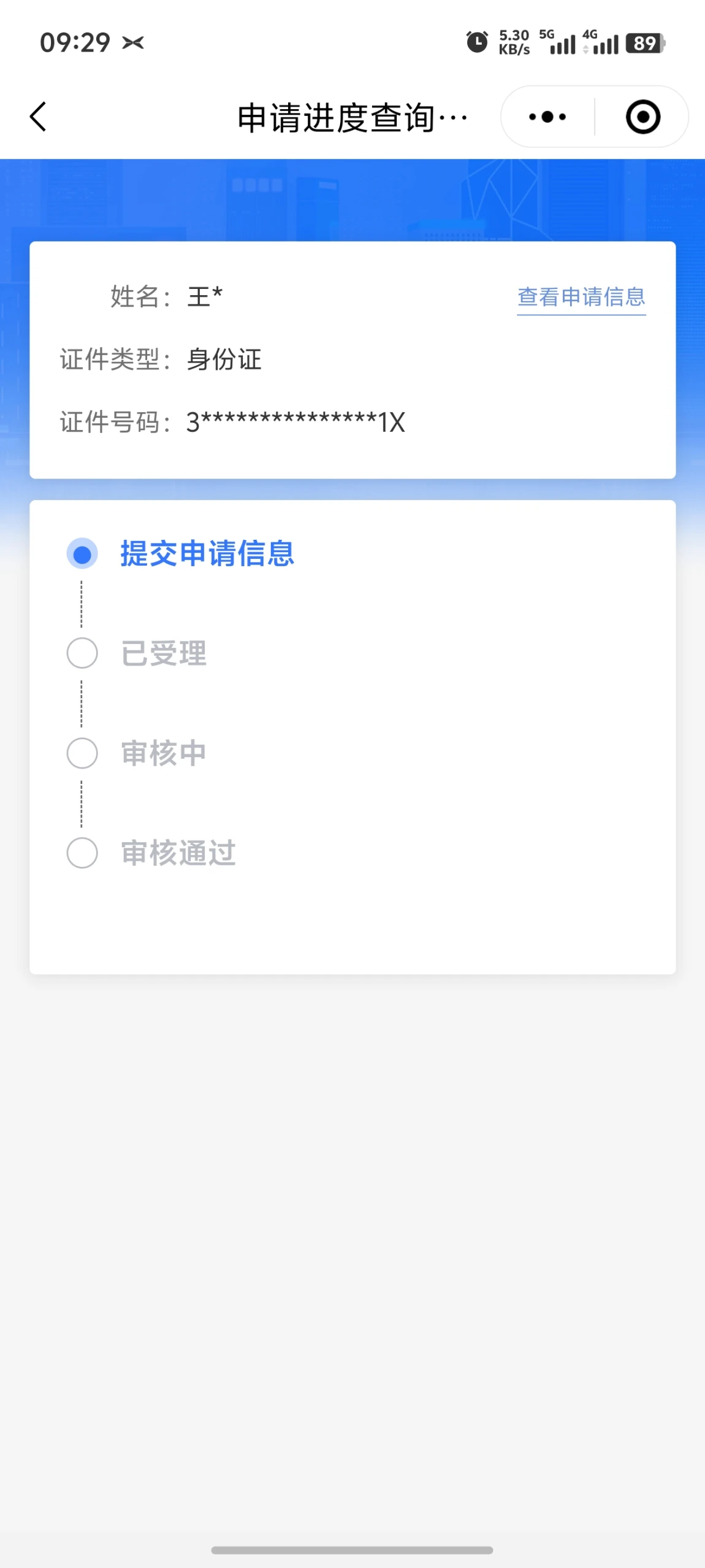Go back using the top-left arrow
The image size is (705, 1568).
pos(38,117)
